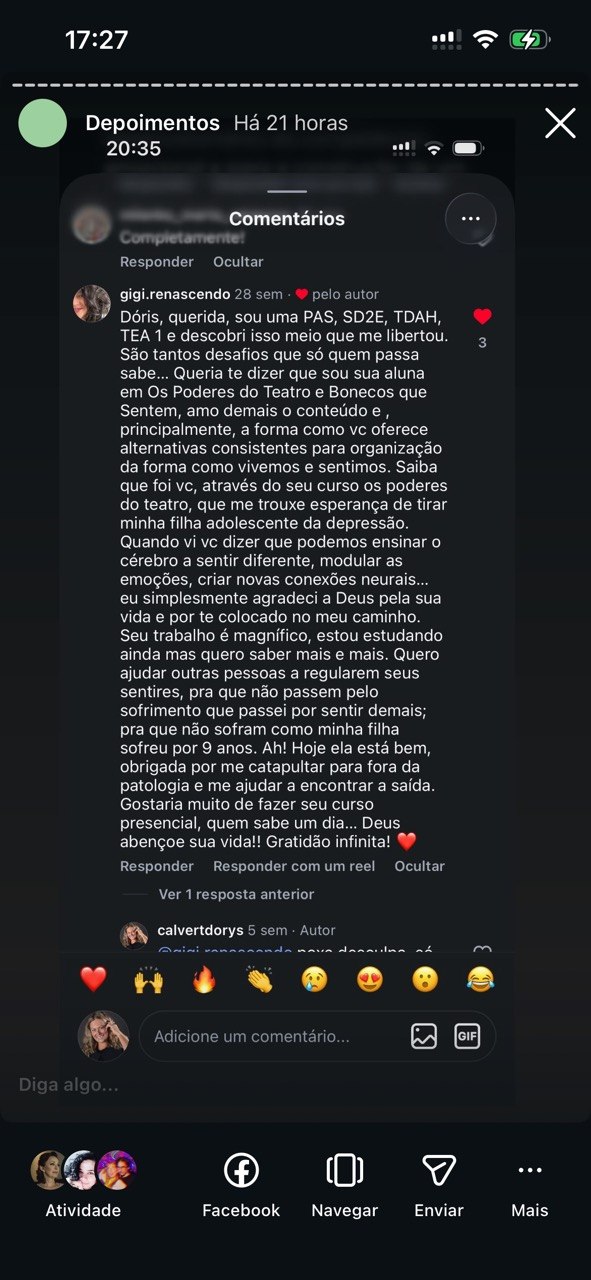Close the story viewer

(x=560, y=123)
